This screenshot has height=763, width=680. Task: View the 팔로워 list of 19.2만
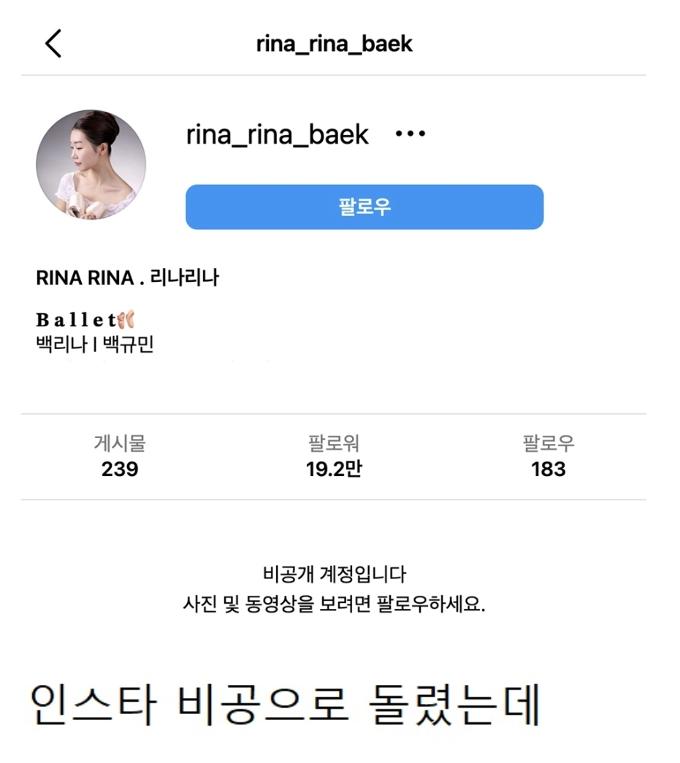334,457
